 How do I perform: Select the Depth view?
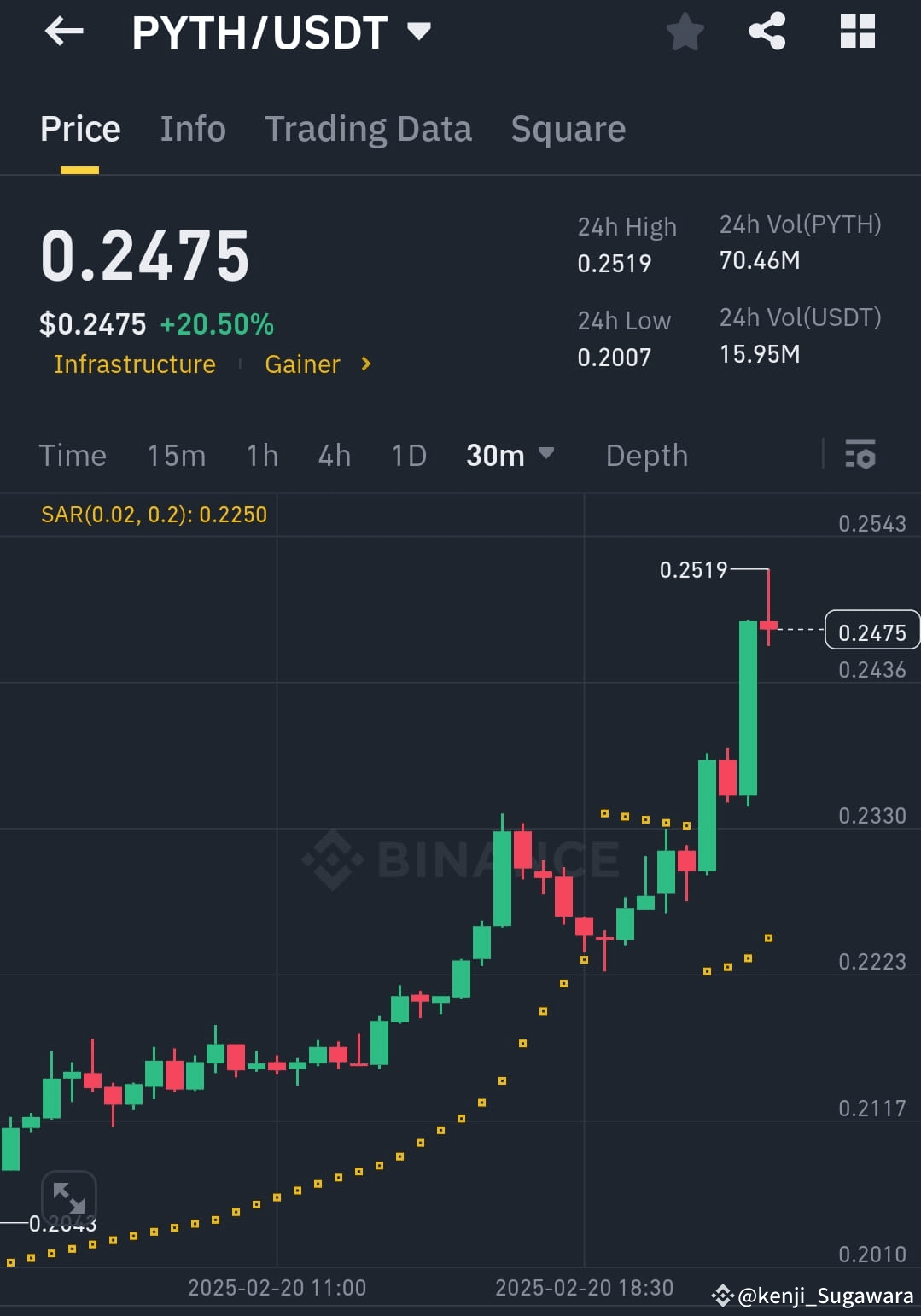pyautogui.click(x=646, y=456)
